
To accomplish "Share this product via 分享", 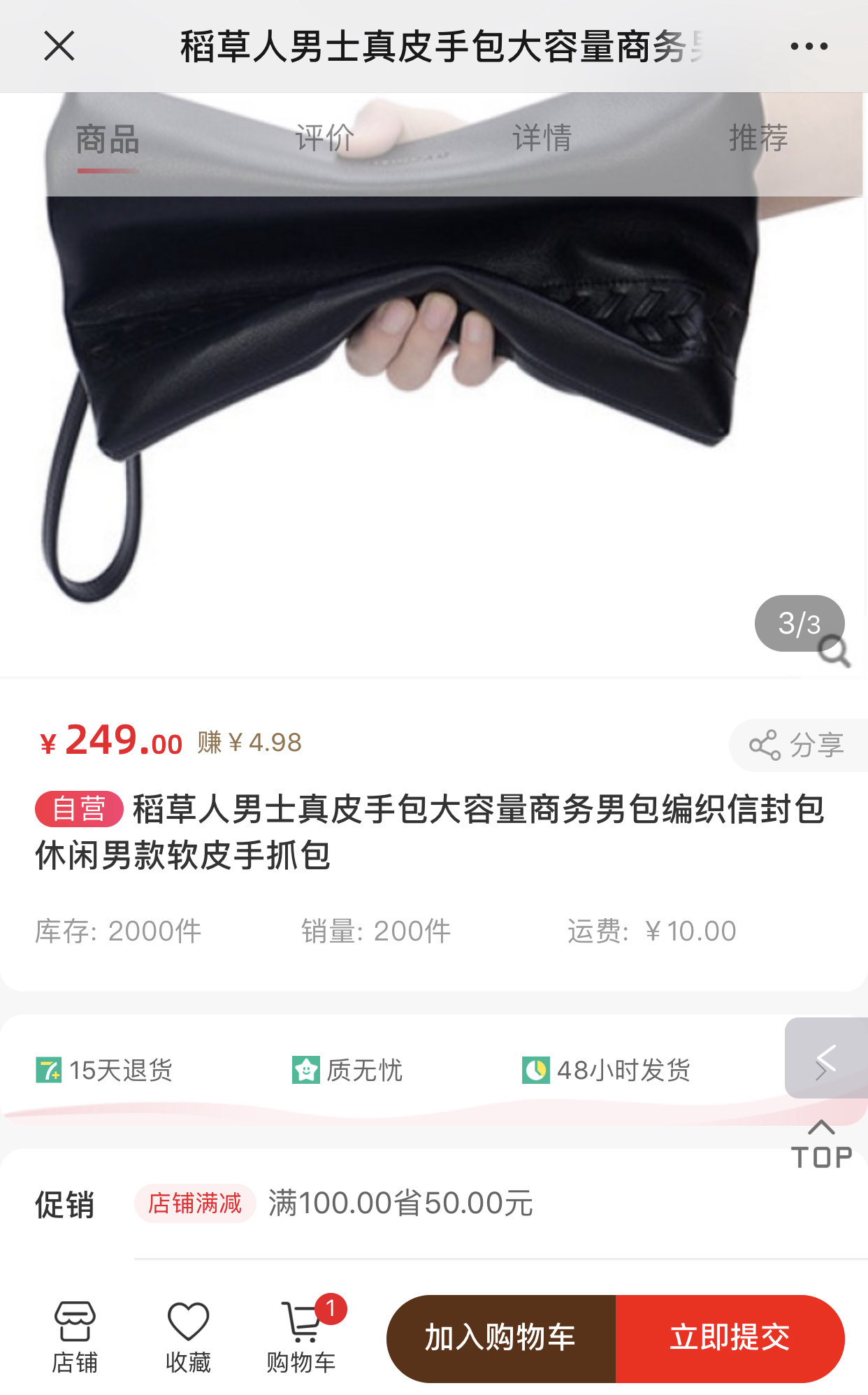I will click(x=798, y=745).
